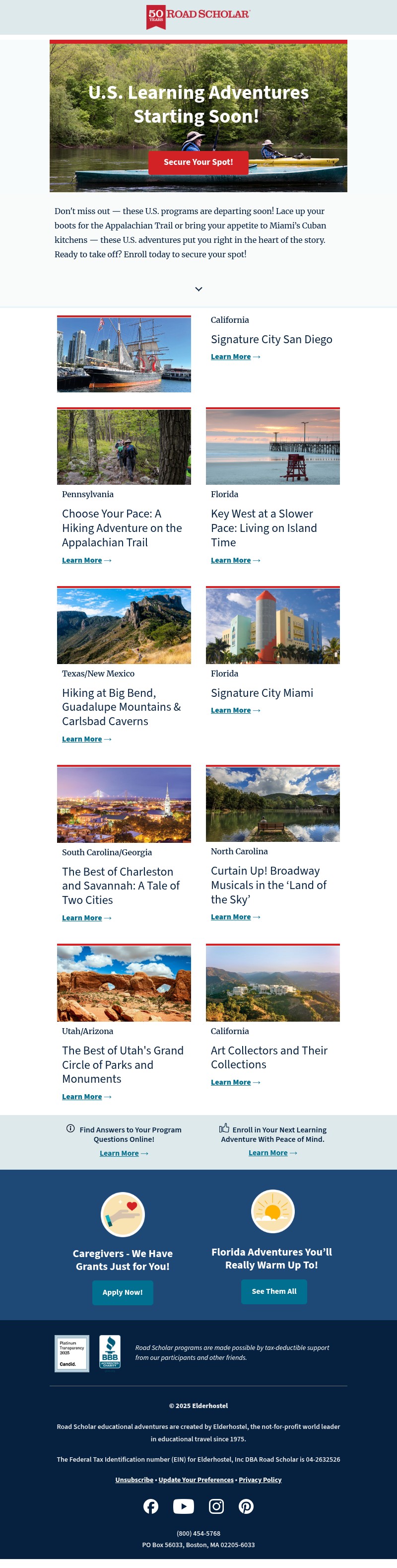397x1568 pixels.
Task: Open Road Scholar's Facebook page
Action: [x=151, y=1506]
